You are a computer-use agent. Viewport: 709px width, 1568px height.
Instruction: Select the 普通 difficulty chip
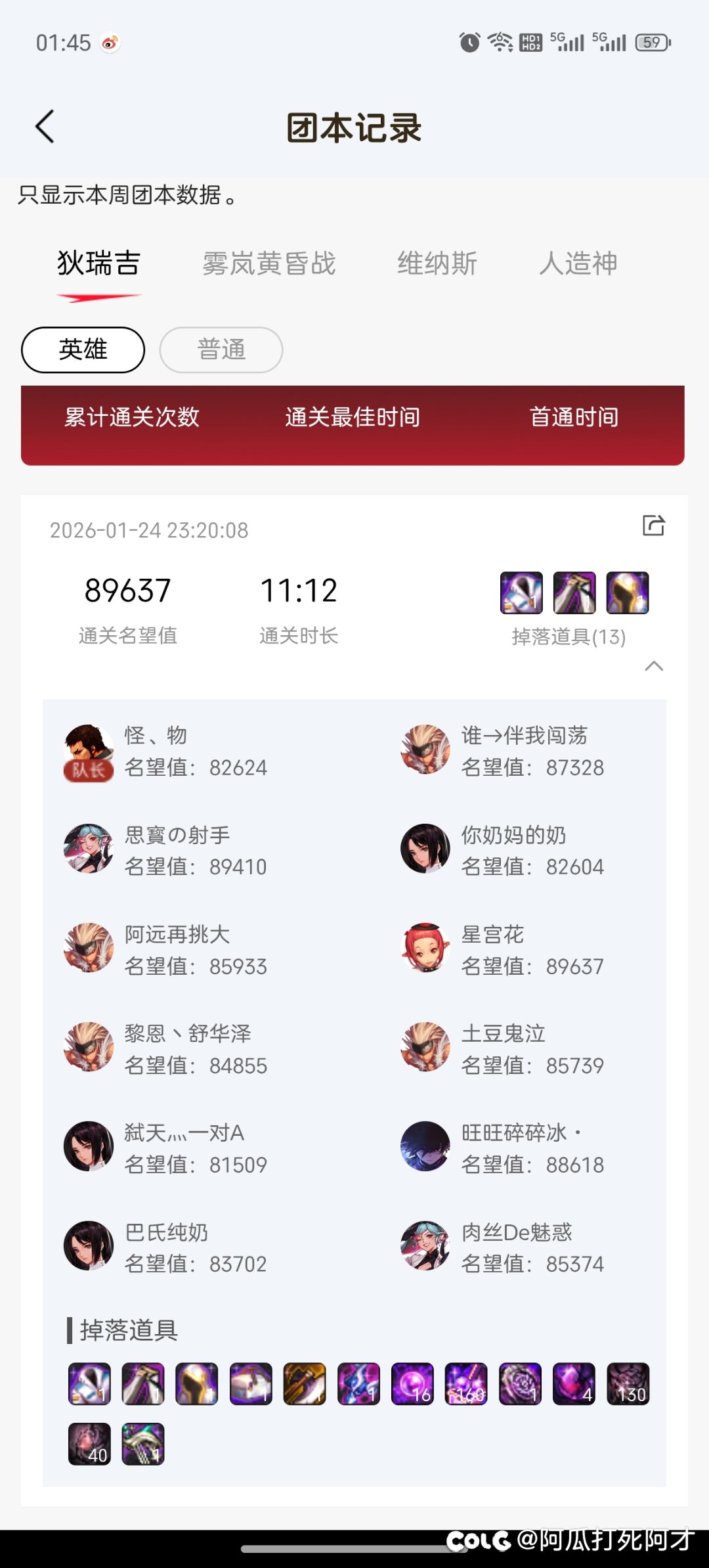tap(221, 349)
